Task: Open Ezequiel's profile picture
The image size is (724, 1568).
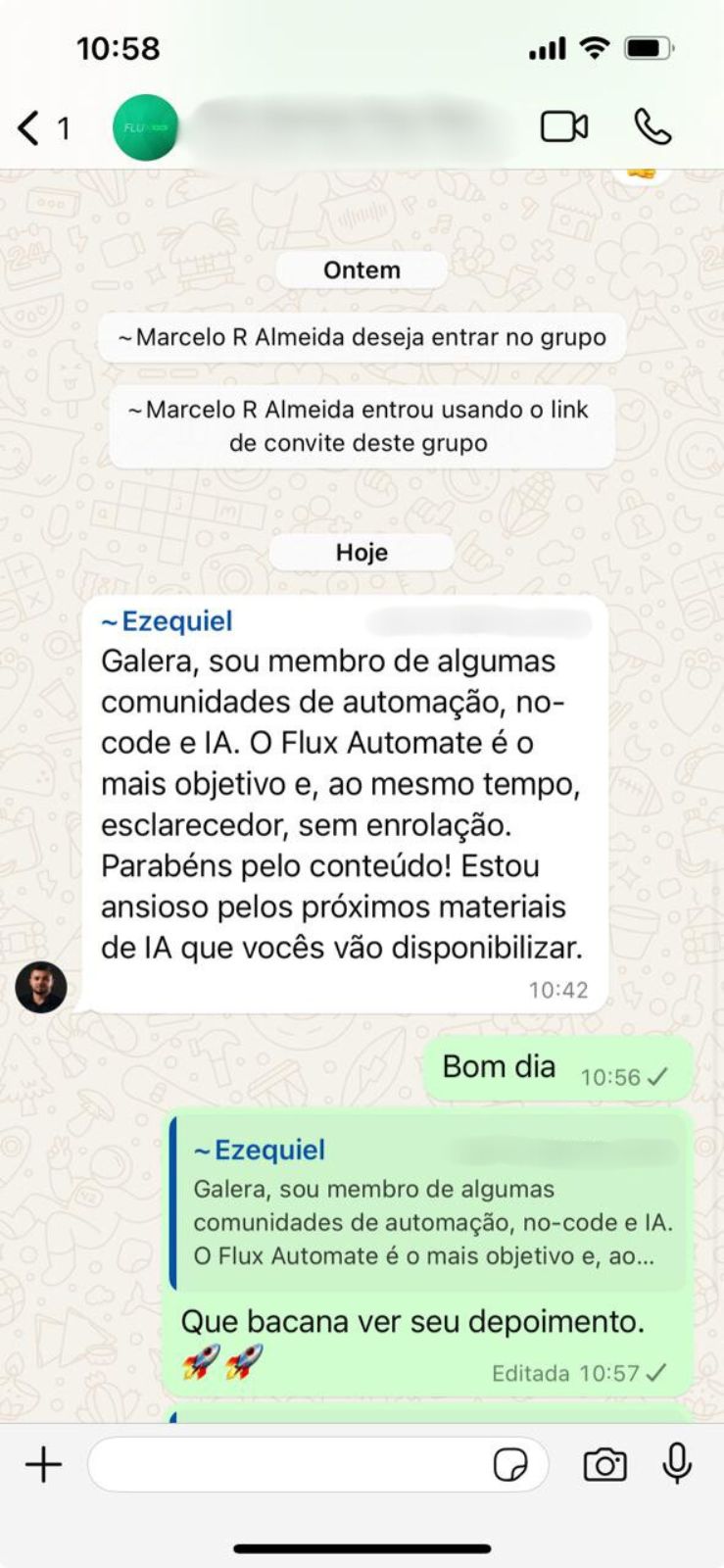Action: click(41, 987)
